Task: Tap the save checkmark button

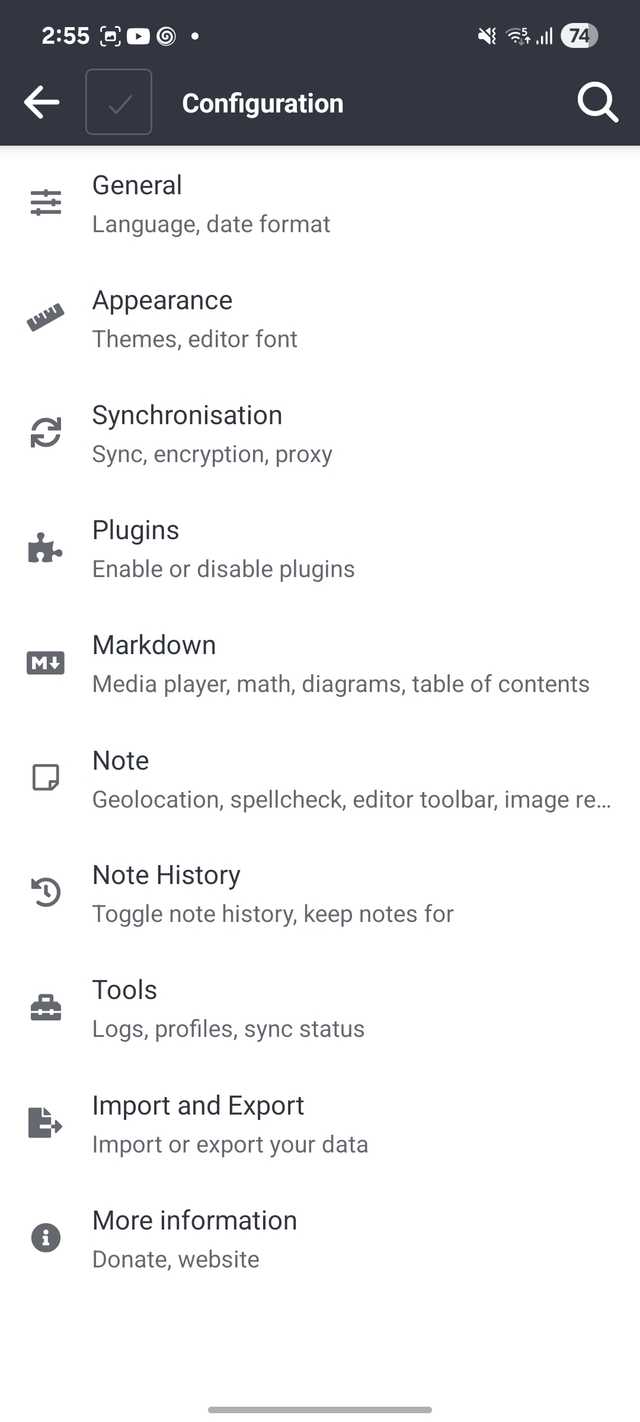Action: [119, 102]
